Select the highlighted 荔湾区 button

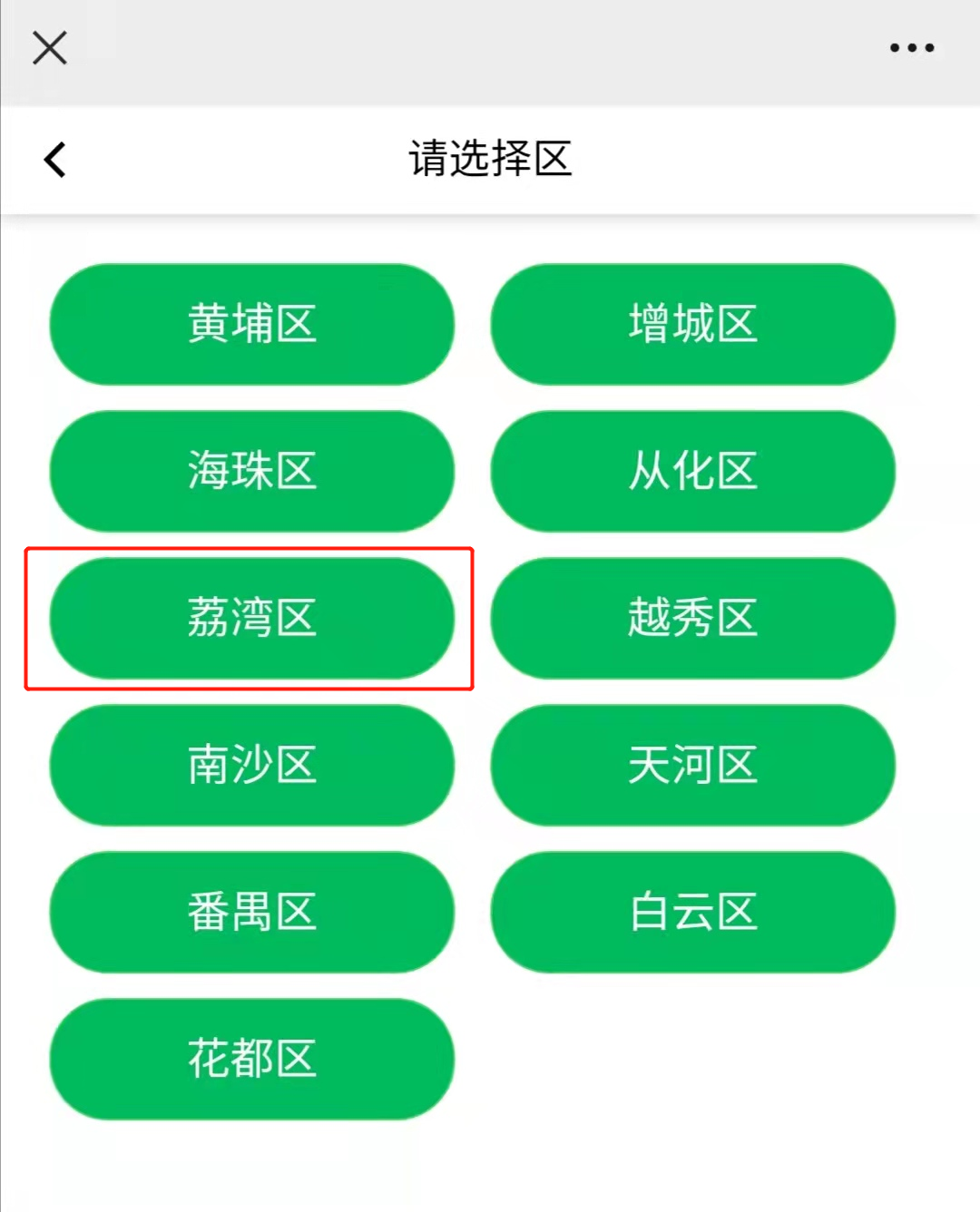point(251,619)
